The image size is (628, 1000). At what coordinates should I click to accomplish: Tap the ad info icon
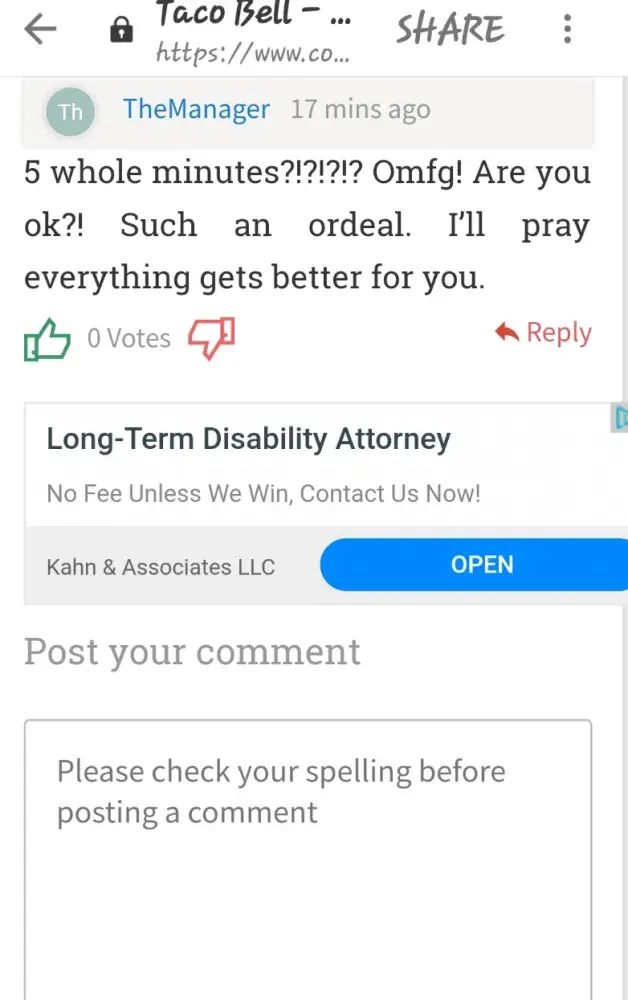pos(620,418)
